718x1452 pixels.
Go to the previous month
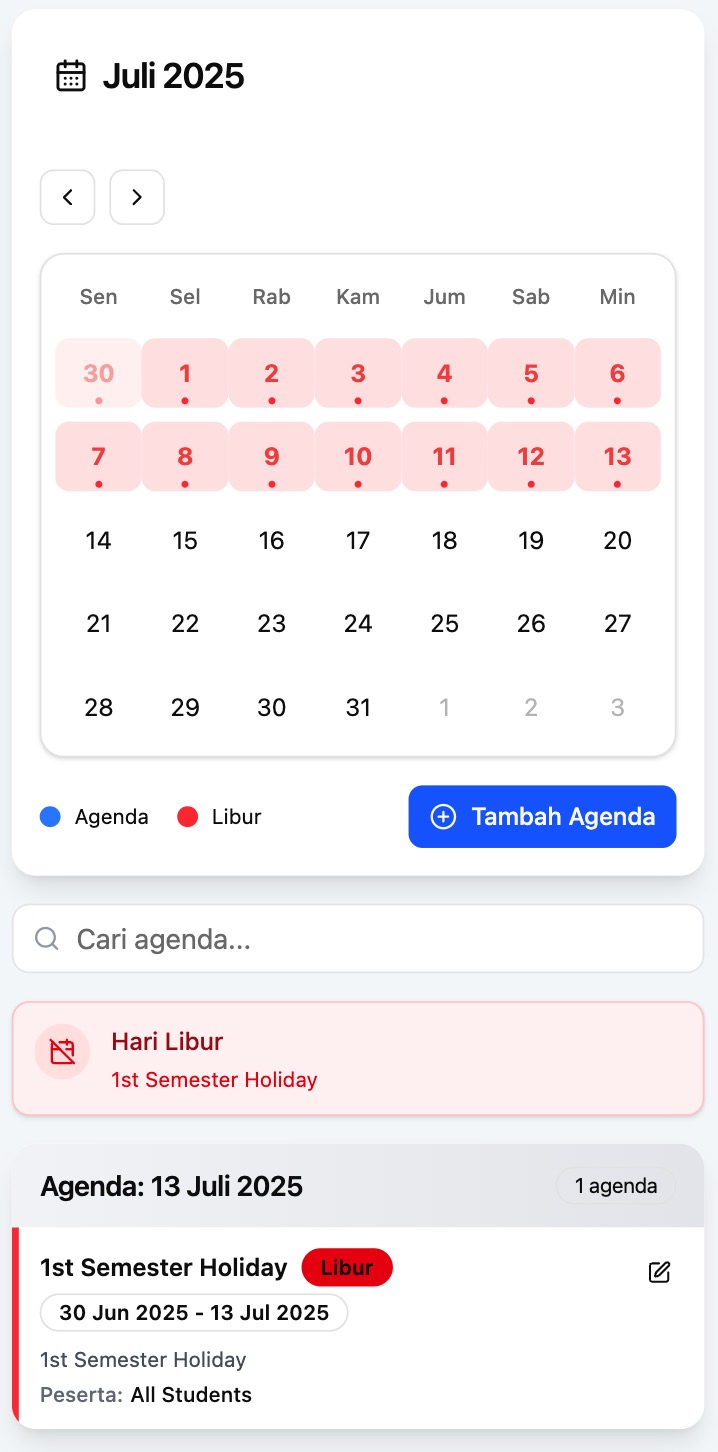coord(68,198)
